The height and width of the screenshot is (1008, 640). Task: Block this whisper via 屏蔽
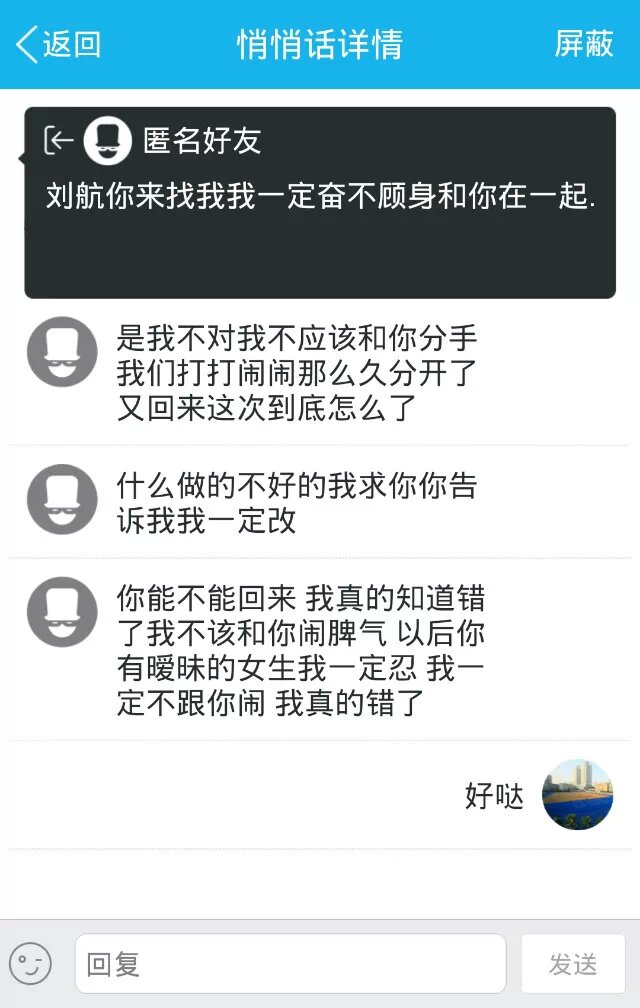[584, 44]
